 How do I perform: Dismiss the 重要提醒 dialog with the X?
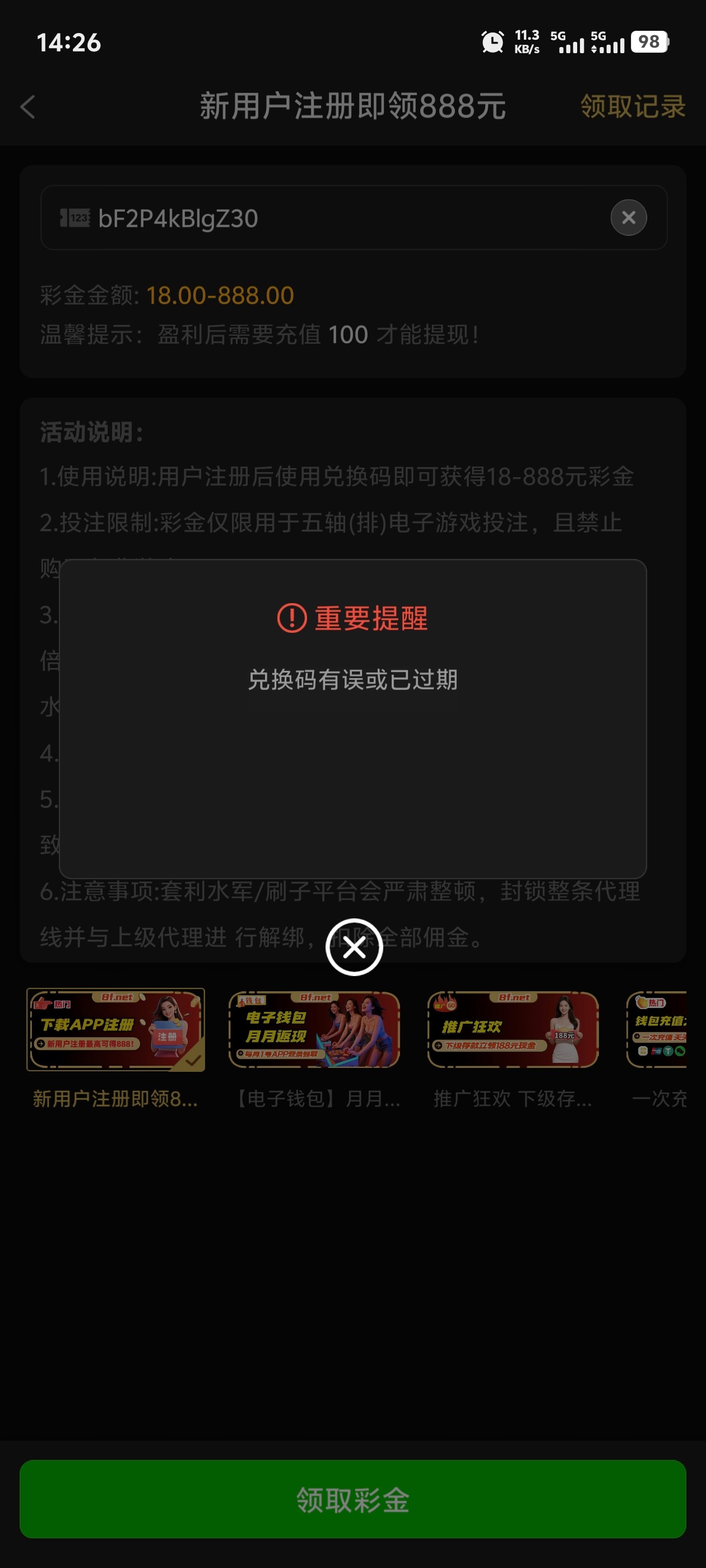coord(354,947)
